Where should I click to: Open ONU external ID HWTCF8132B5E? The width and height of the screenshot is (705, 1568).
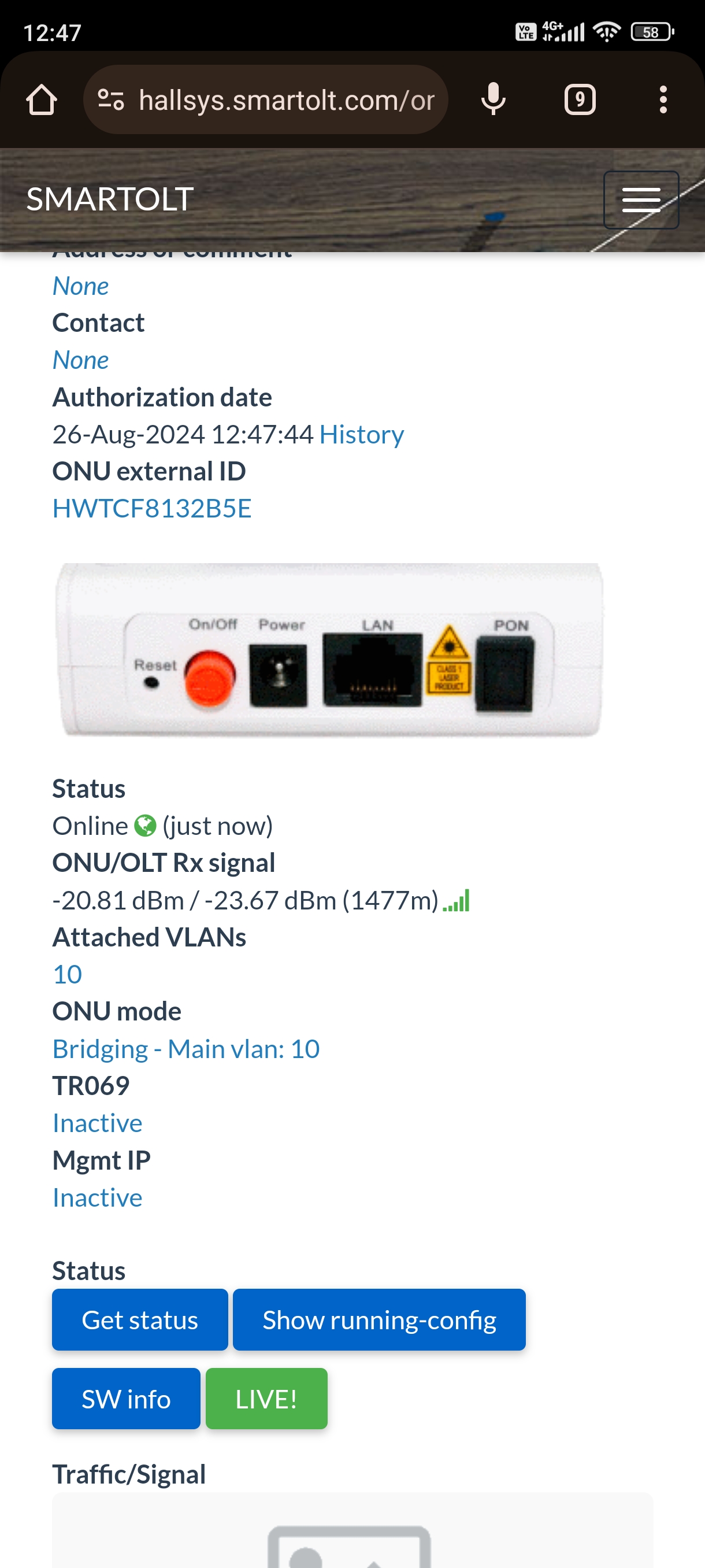pos(152,509)
